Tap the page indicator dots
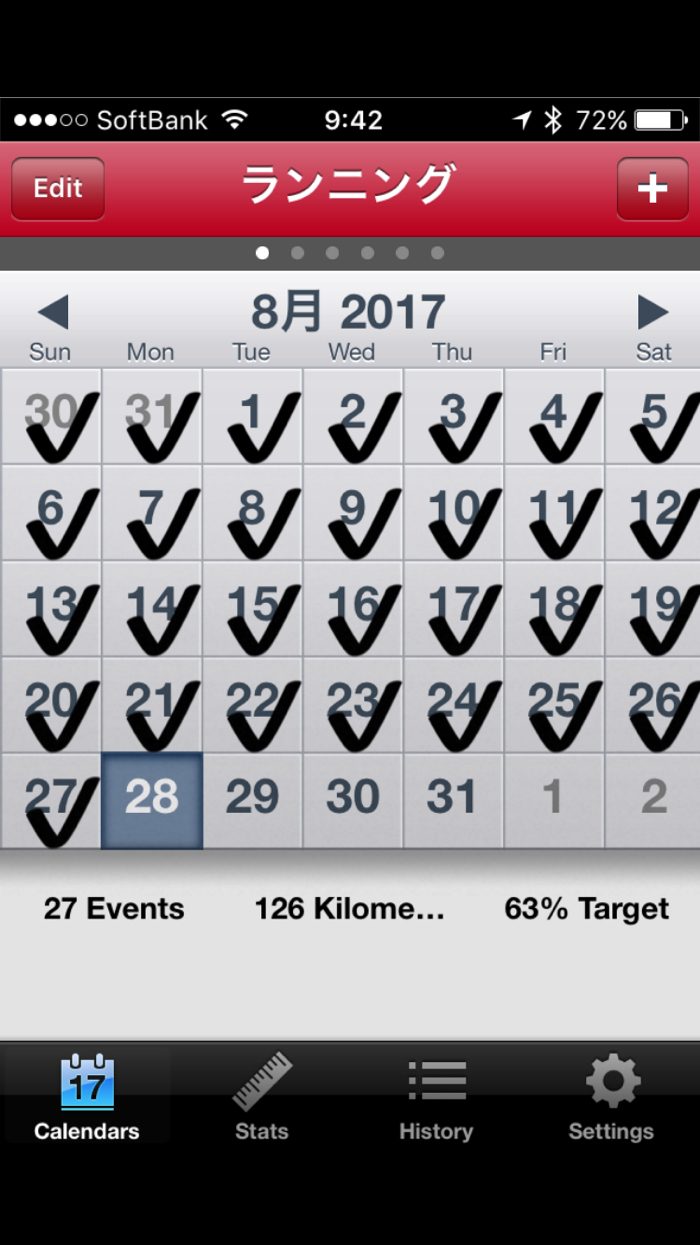 pyautogui.click(x=349, y=253)
